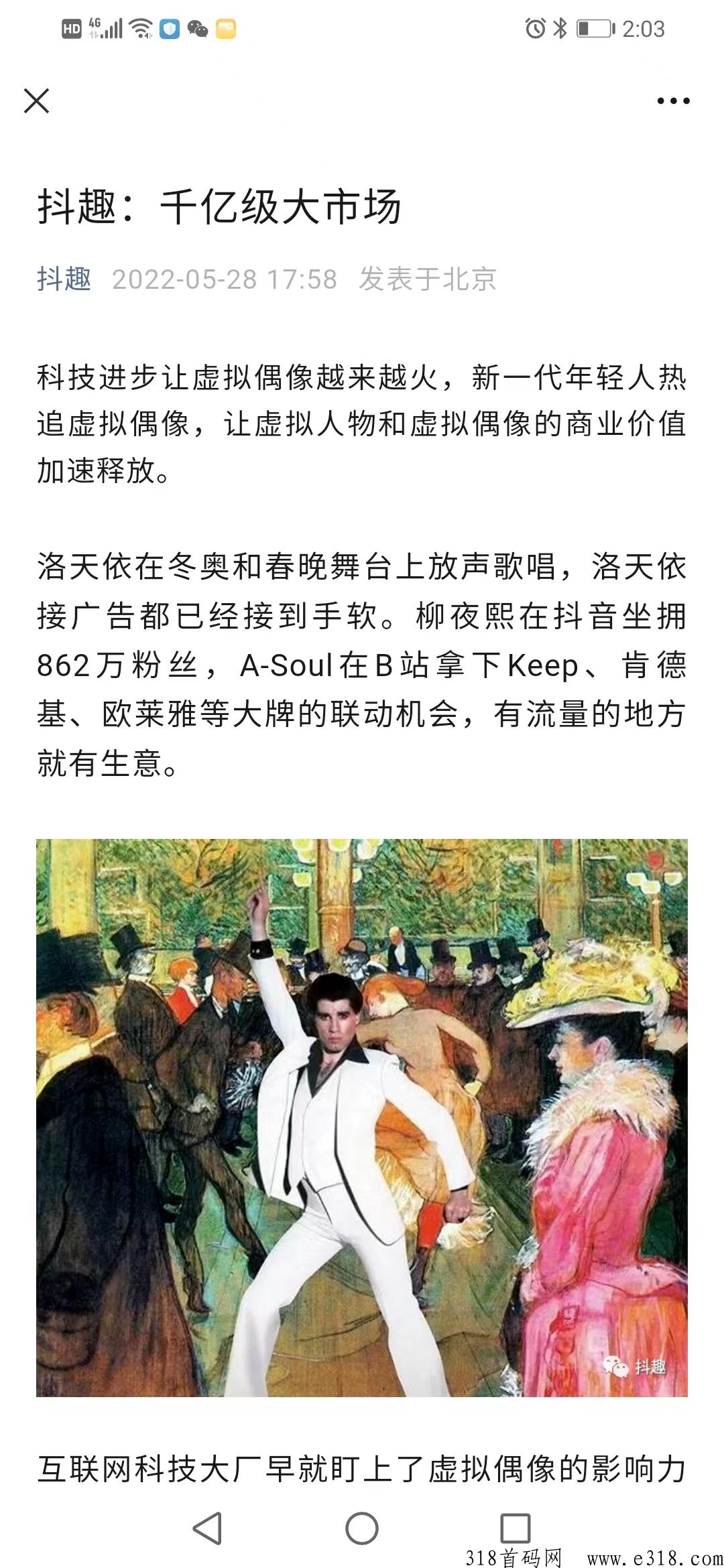Open the recent apps view
Viewport: 724px width, 1568px height.
(516, 1528)
